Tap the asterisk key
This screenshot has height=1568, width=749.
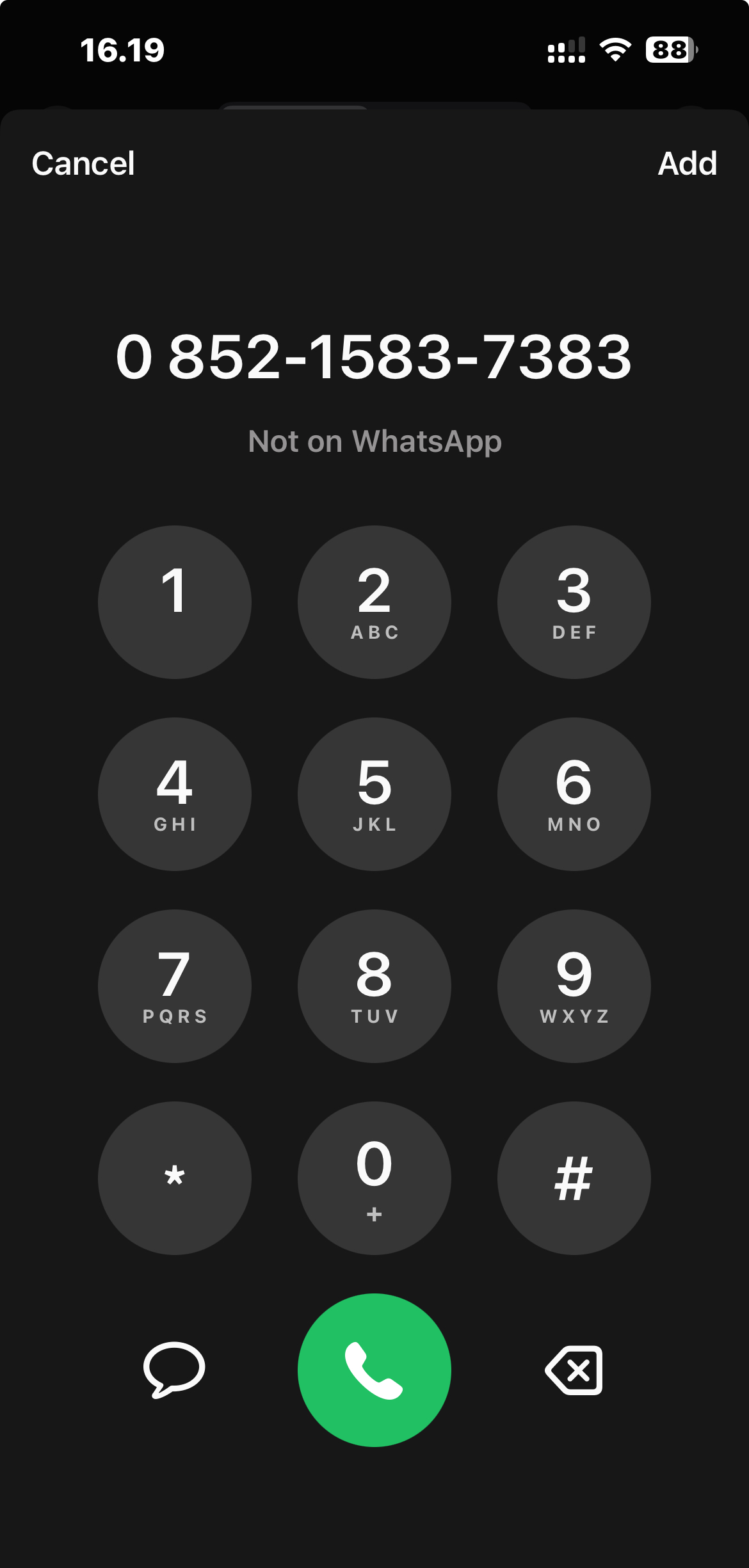(175, 1178)
